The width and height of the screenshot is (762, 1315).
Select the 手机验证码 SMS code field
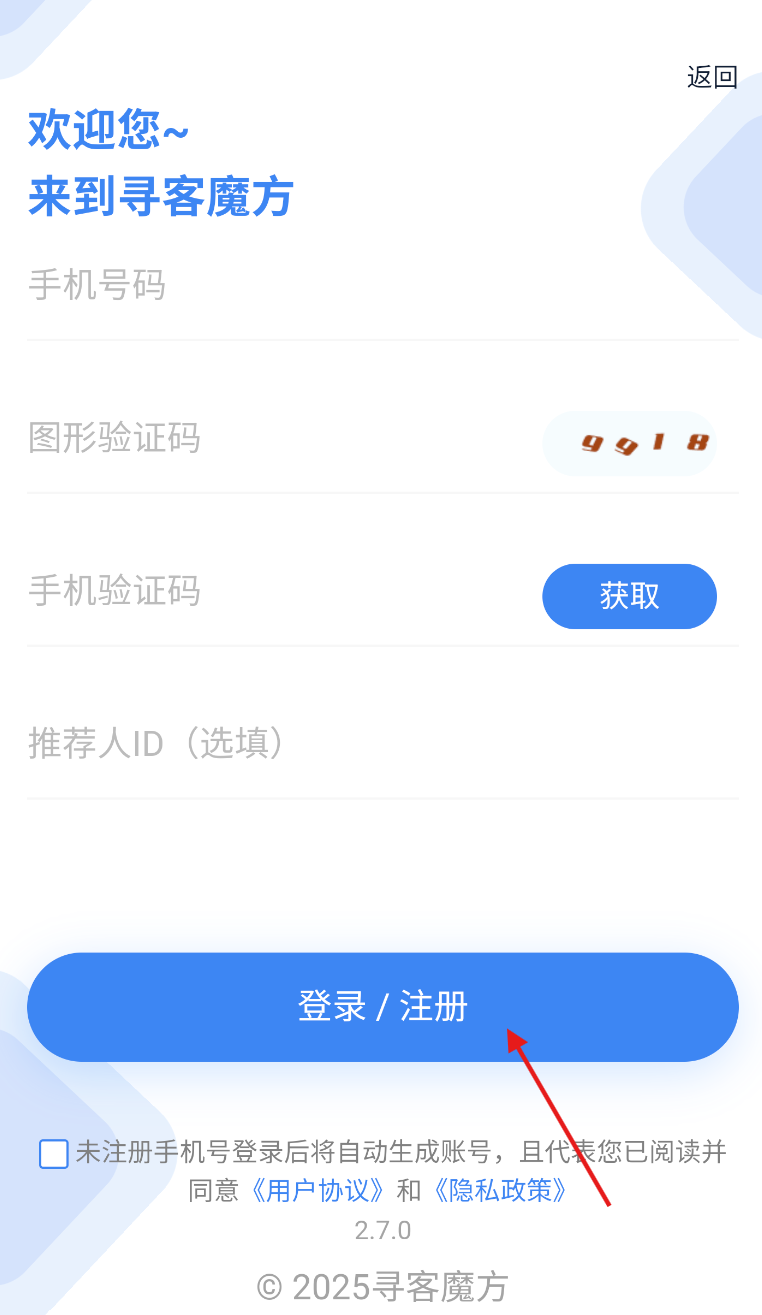[x=280, y=591]
